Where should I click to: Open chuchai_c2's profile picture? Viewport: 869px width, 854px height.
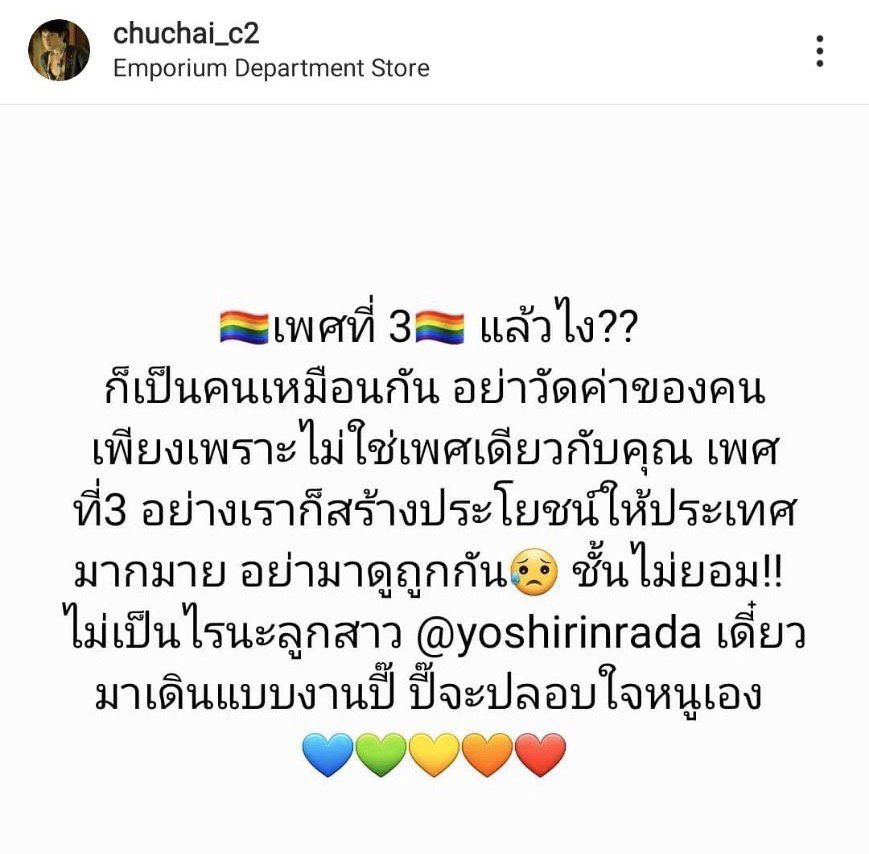pos(59,51)
